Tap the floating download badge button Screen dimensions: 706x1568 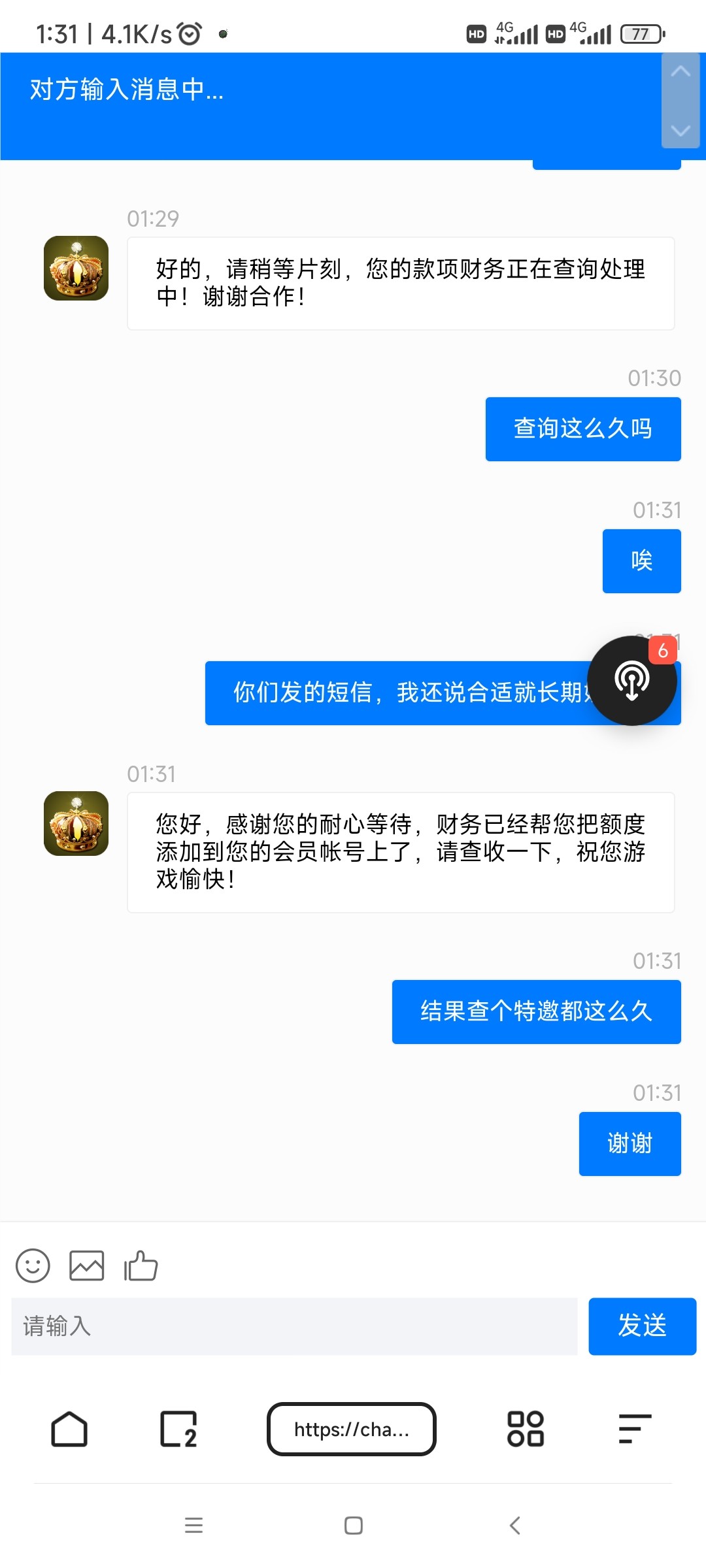tap(632, 680)
